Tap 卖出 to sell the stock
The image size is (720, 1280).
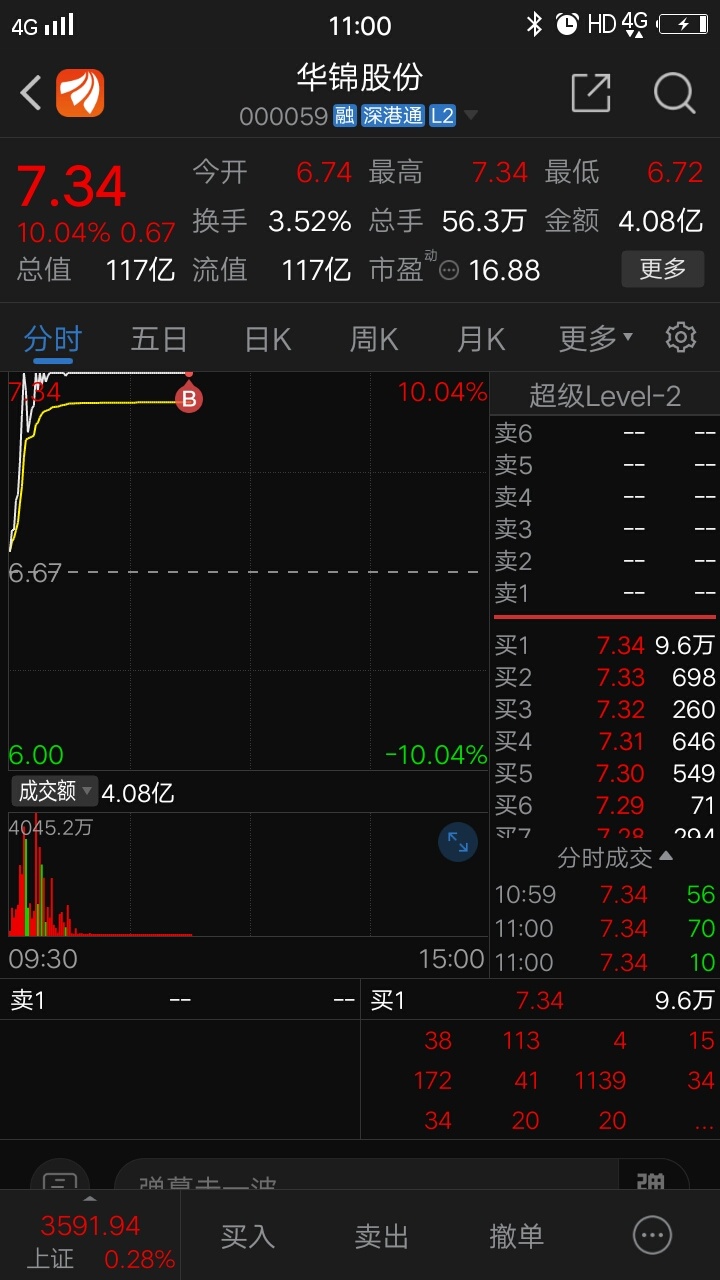pyautogui.click(x=382, y=1236)
